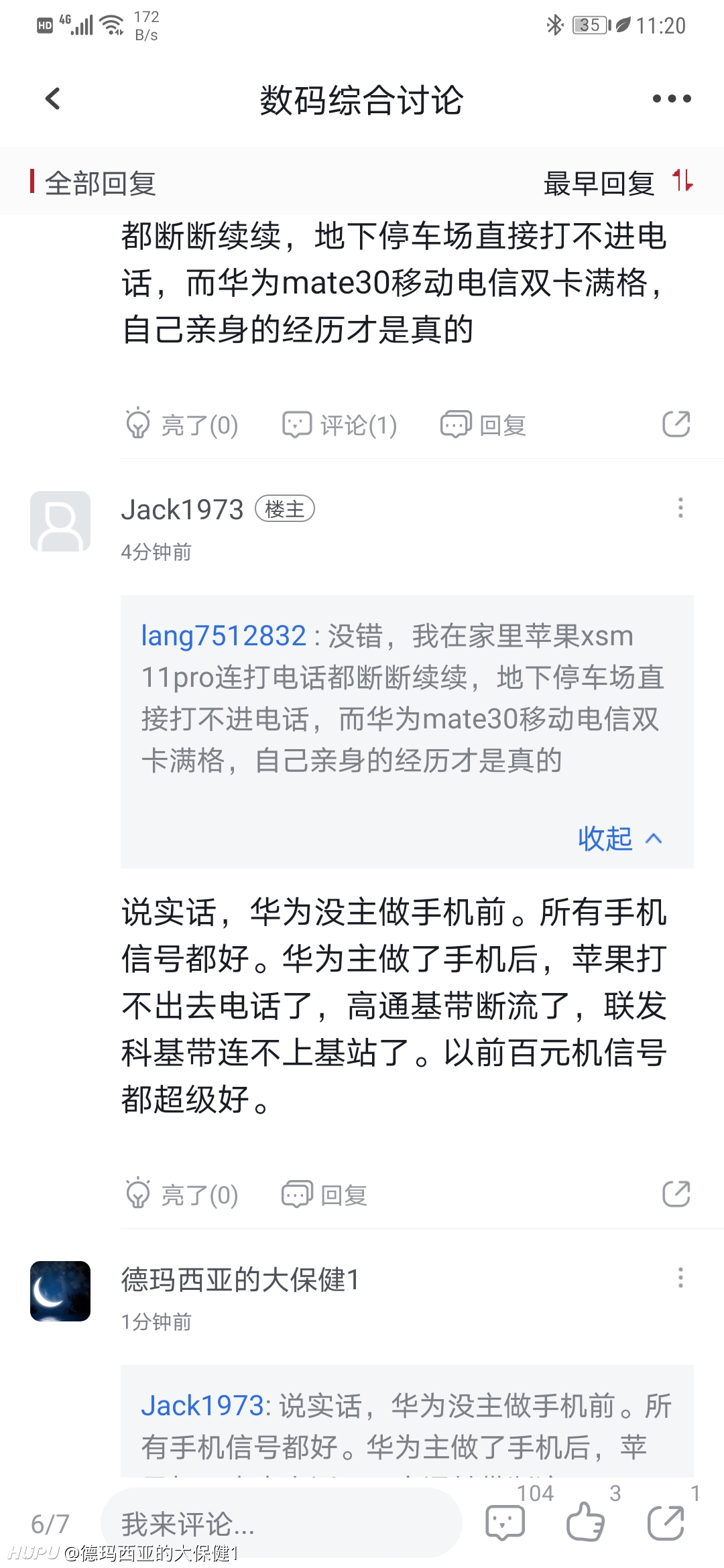The image size is (724, 1568).
Task: Collapse the quoted reply with 收起
Action: tap(620, 838)
